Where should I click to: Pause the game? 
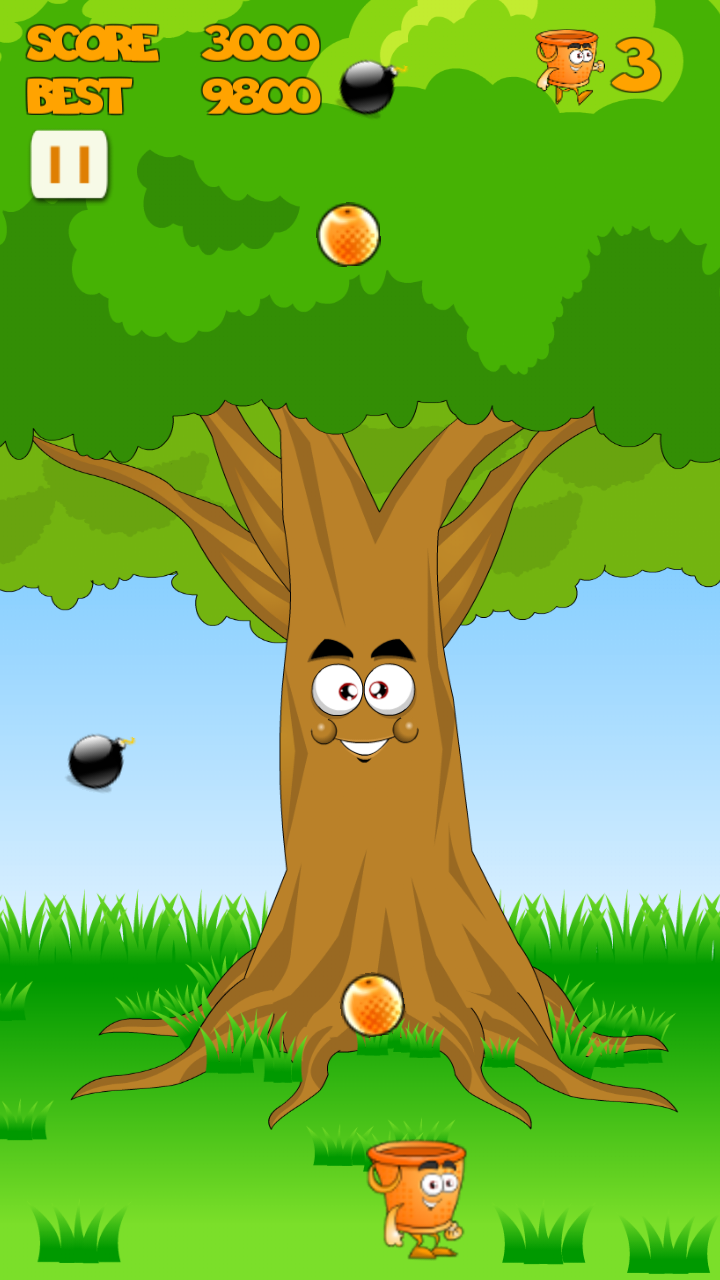point(69,164)
